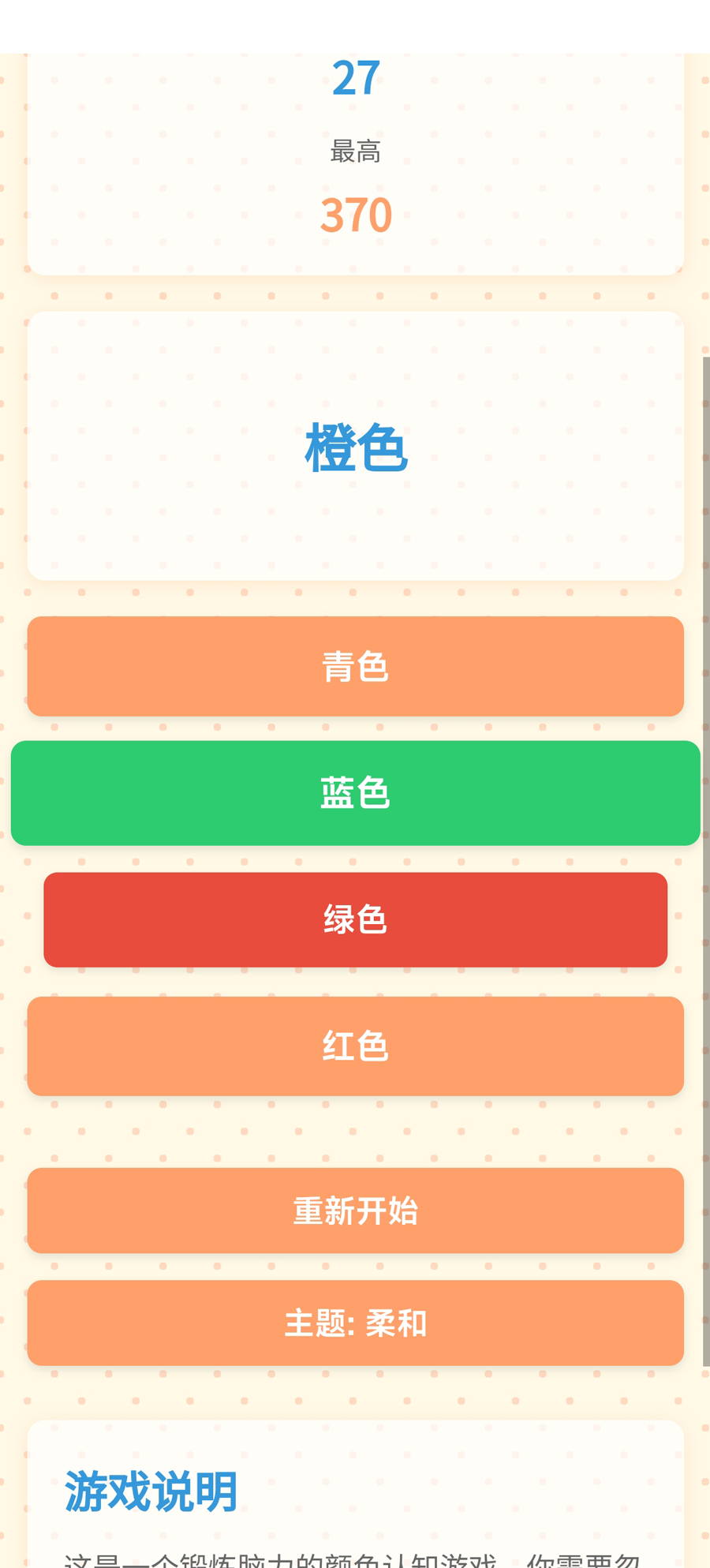Select the 蓝色 answer button
The width and height of the screenshot is (710, 1568).
tap(355, 792)
